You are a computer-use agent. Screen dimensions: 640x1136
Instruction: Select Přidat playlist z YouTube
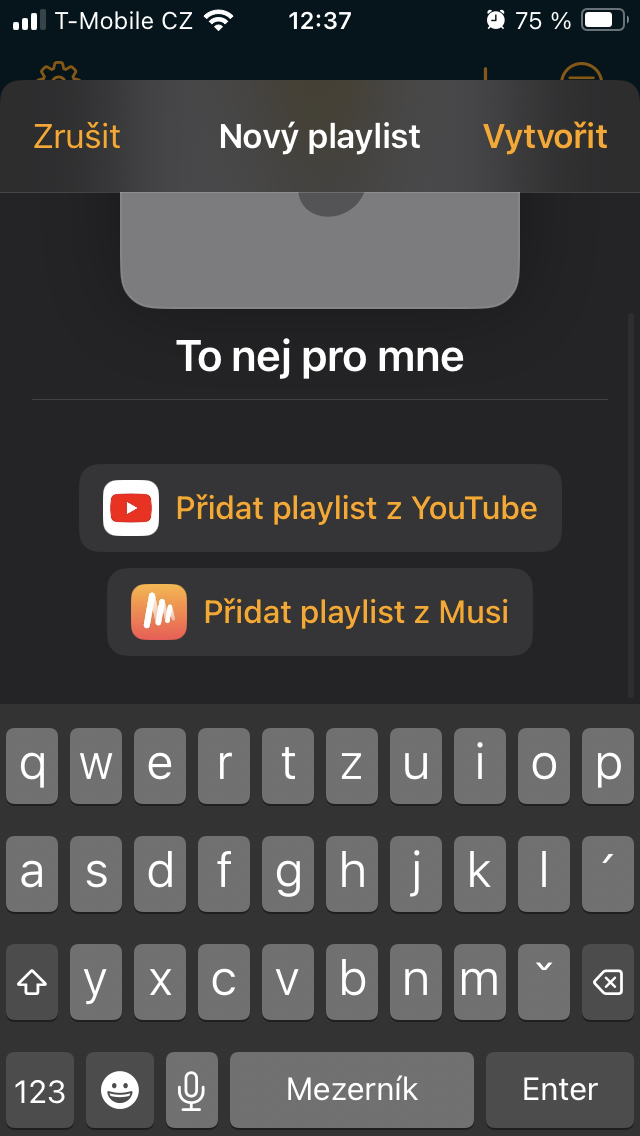point(320,508)
